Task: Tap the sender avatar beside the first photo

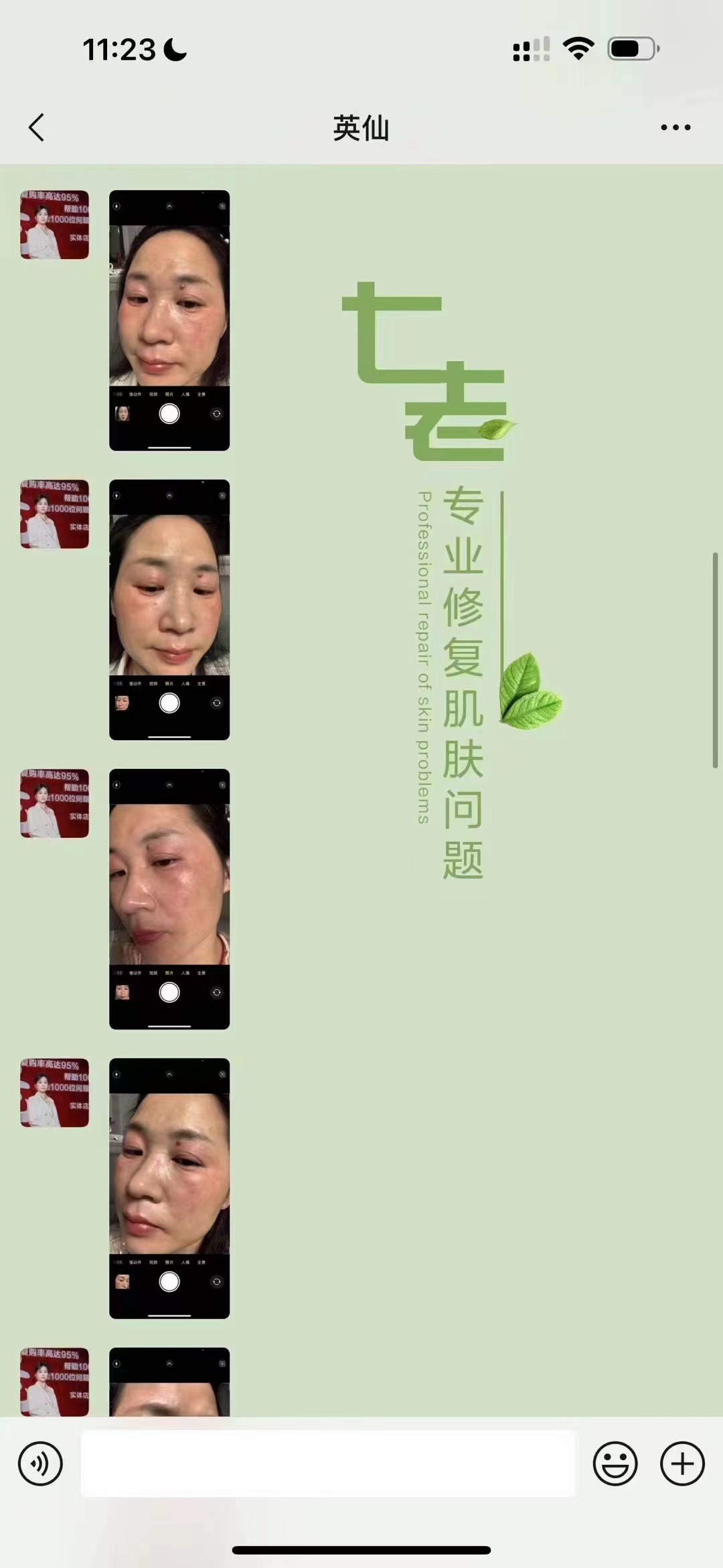Action: click(x=54, y=224)
